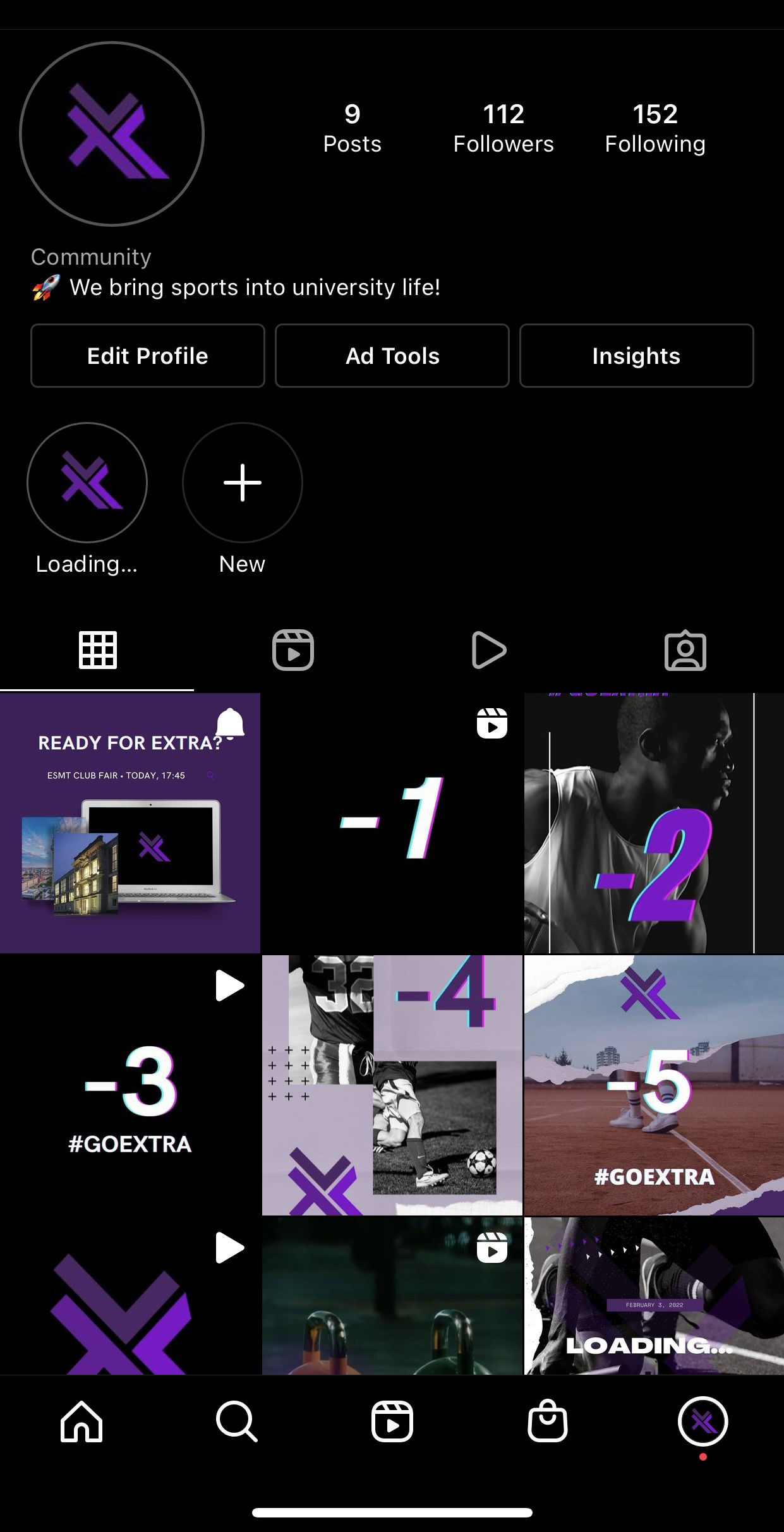Open the -3 #GOEXTRA video post
The width and height of the screenshot is (784, 1532).
130,1085
